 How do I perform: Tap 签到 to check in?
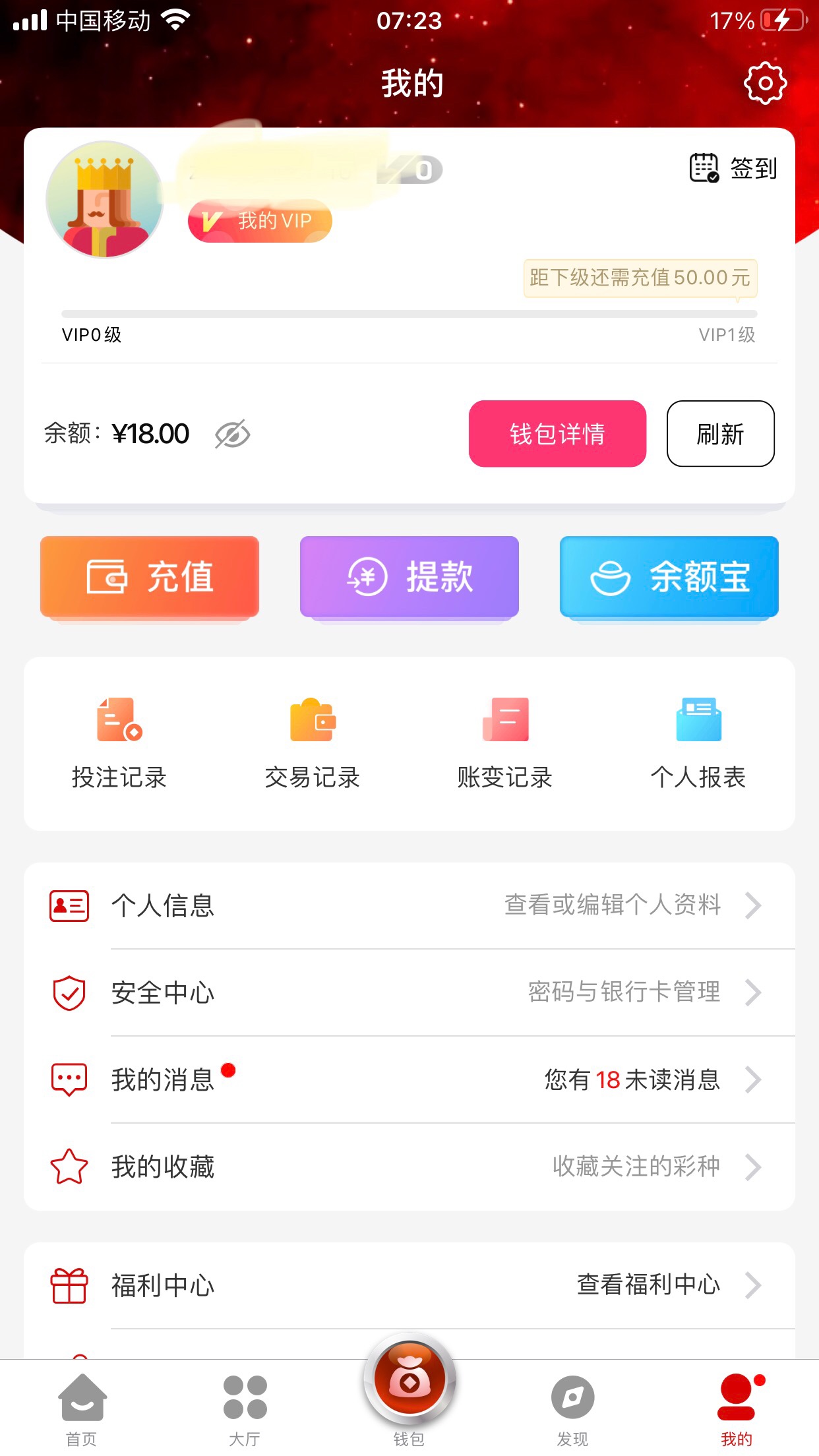(733, 168)
